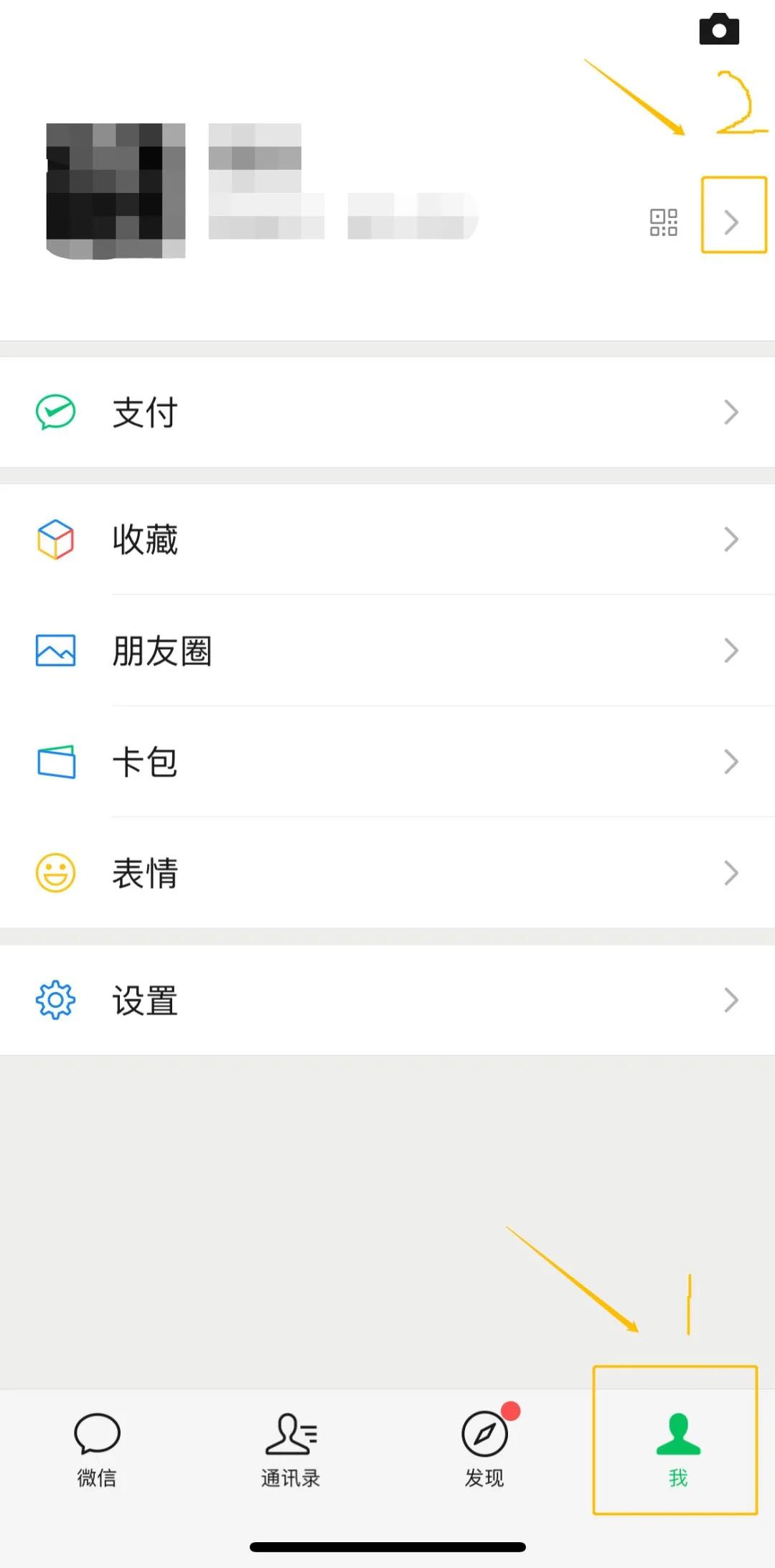Tap the 表情 (Stickers) smiley icon
This screenshot has height=1568, width=775.
click(54, 873)
